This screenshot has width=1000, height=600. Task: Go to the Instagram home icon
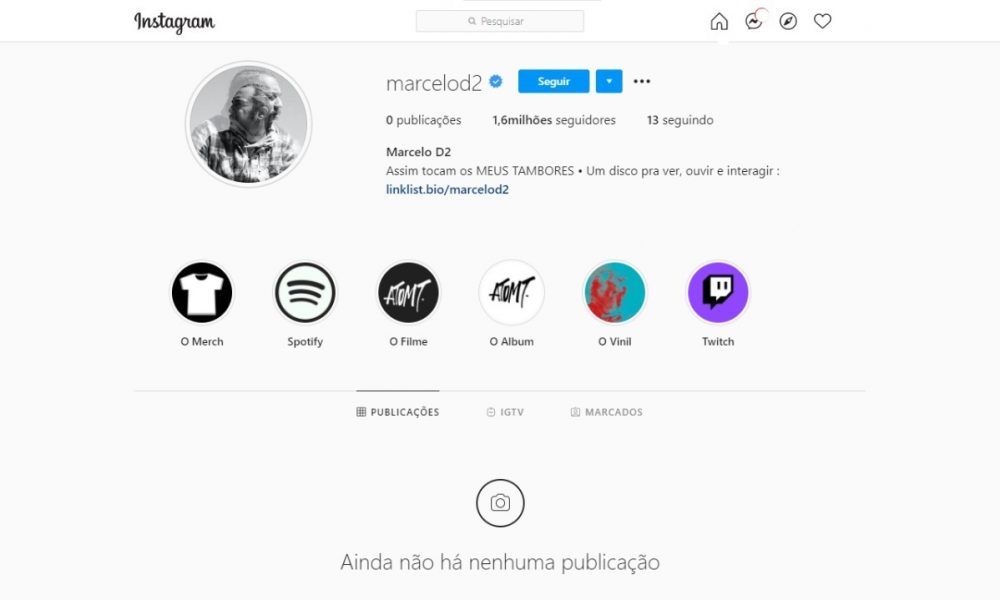pos(719,21)
